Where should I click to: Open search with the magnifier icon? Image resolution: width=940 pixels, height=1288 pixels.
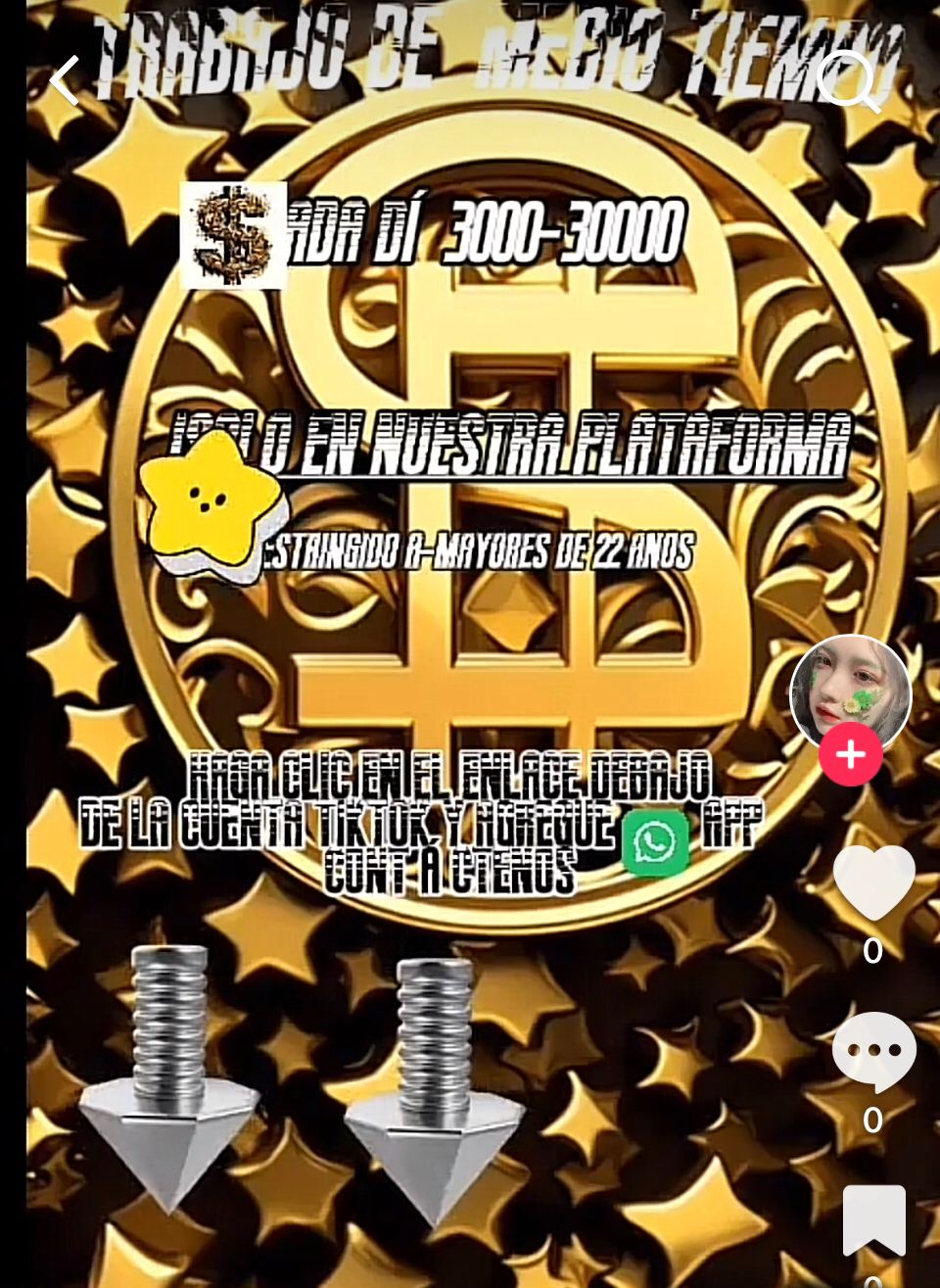tap(848, 83)
